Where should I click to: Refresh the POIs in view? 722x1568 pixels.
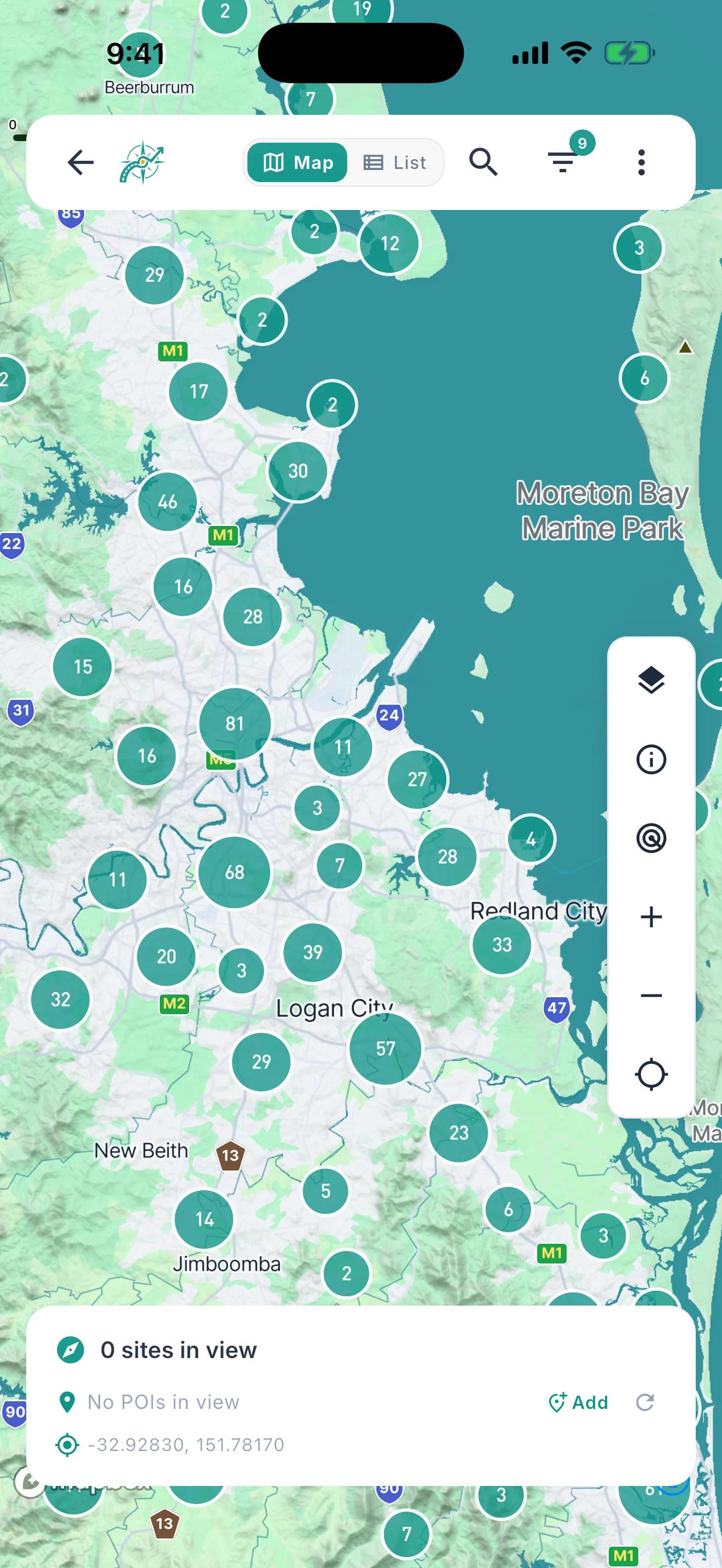tap(645, 1402)
